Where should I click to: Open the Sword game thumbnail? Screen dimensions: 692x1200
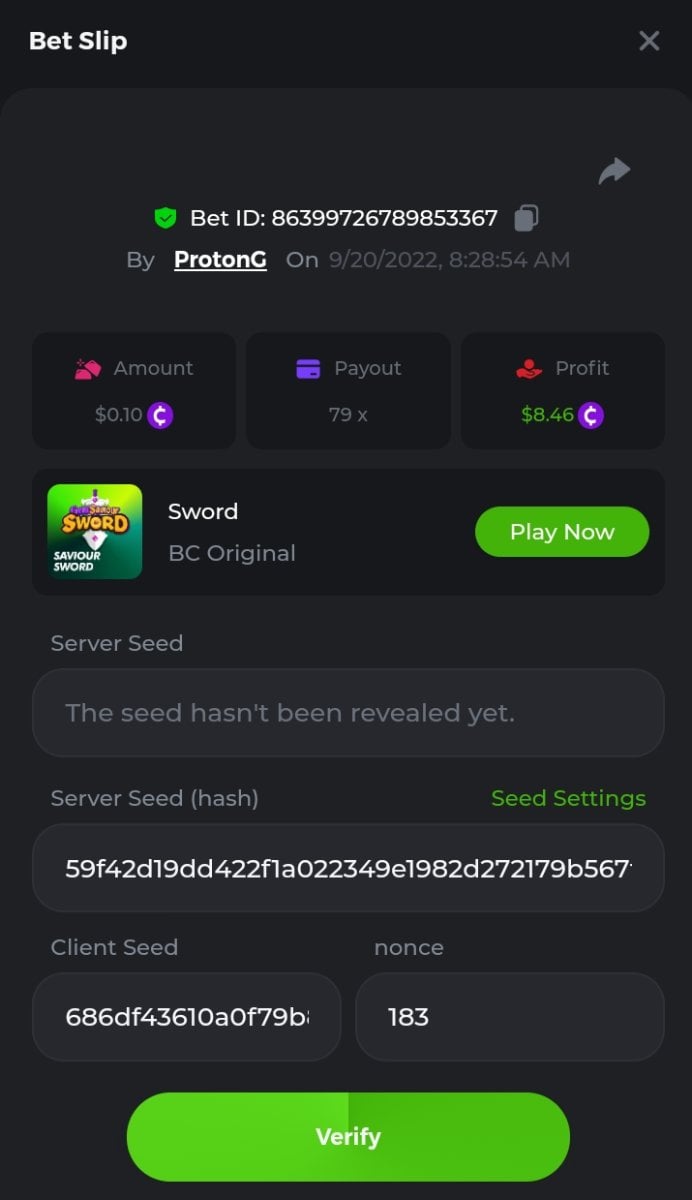tap(95, 532)
